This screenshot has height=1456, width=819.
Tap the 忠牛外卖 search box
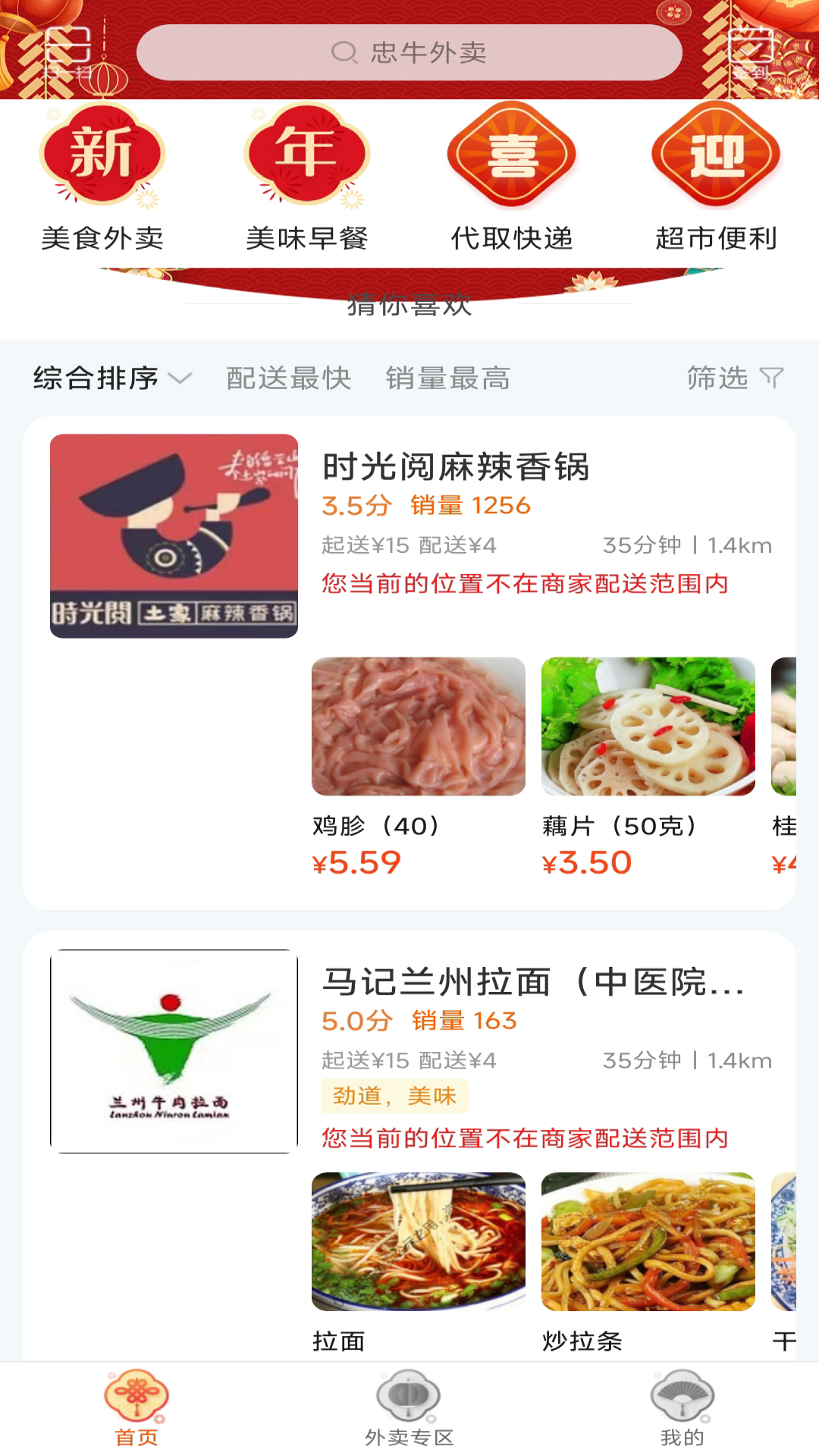(x=409, y=52)
